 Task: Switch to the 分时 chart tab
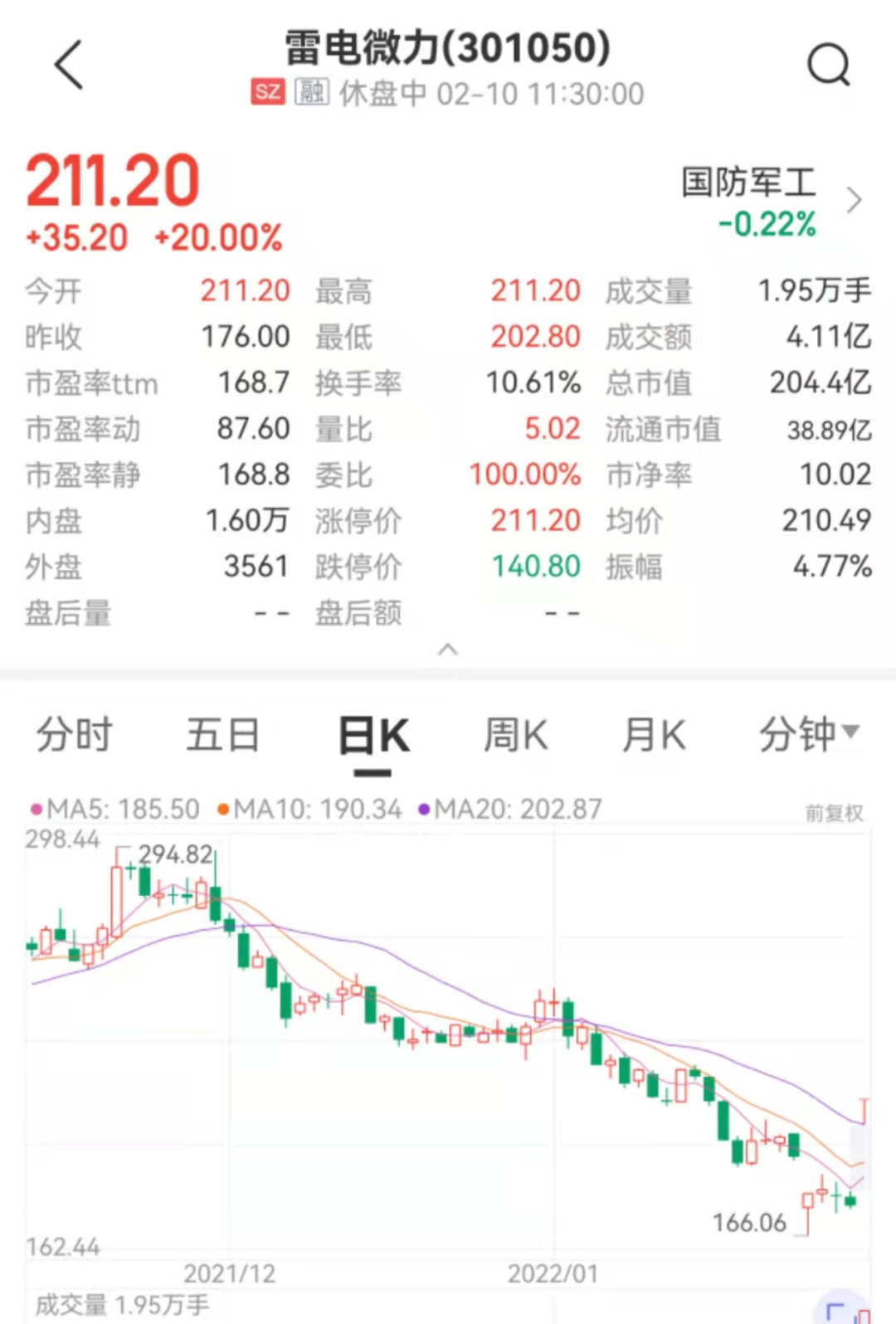[x=74, y=735]
